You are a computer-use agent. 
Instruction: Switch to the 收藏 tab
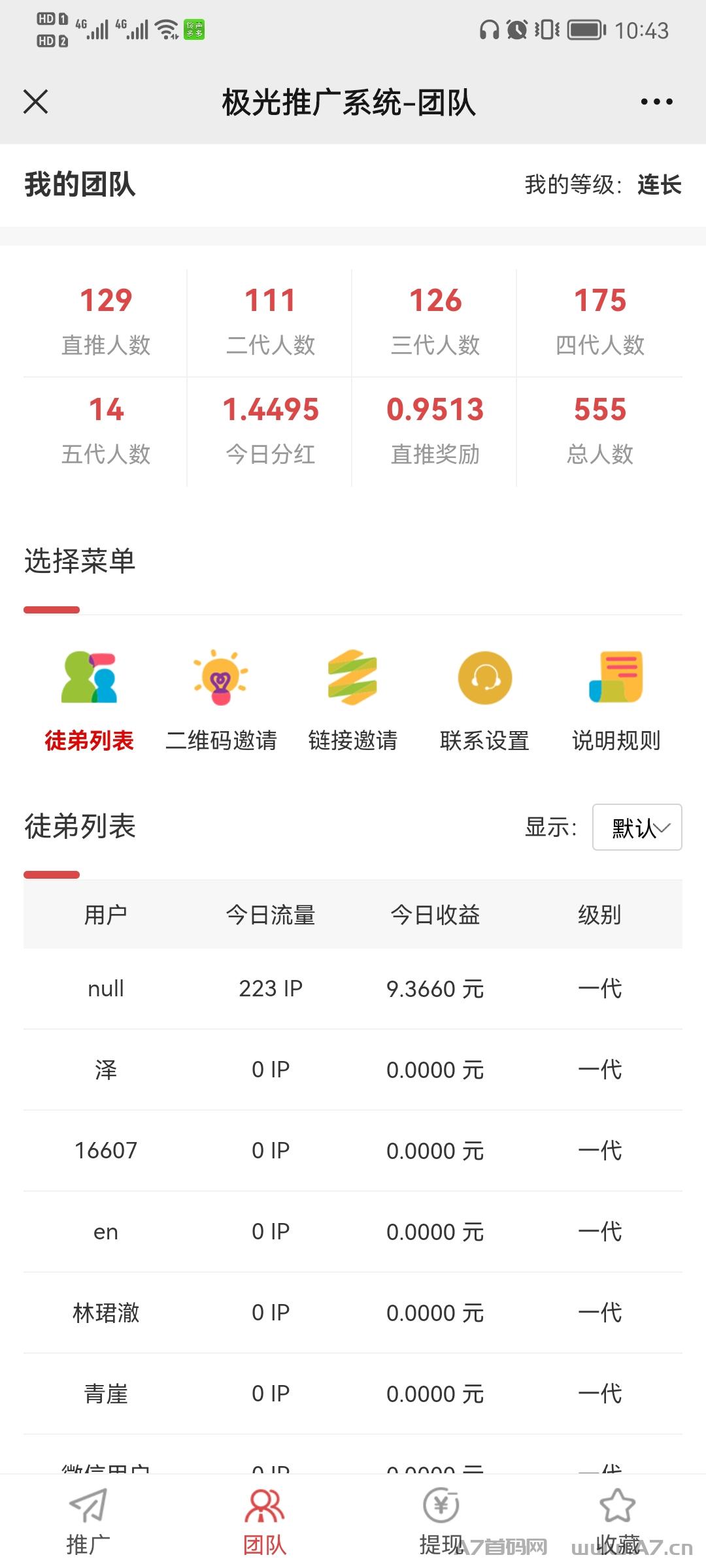pyautogui.click(x=618, y=1522)
